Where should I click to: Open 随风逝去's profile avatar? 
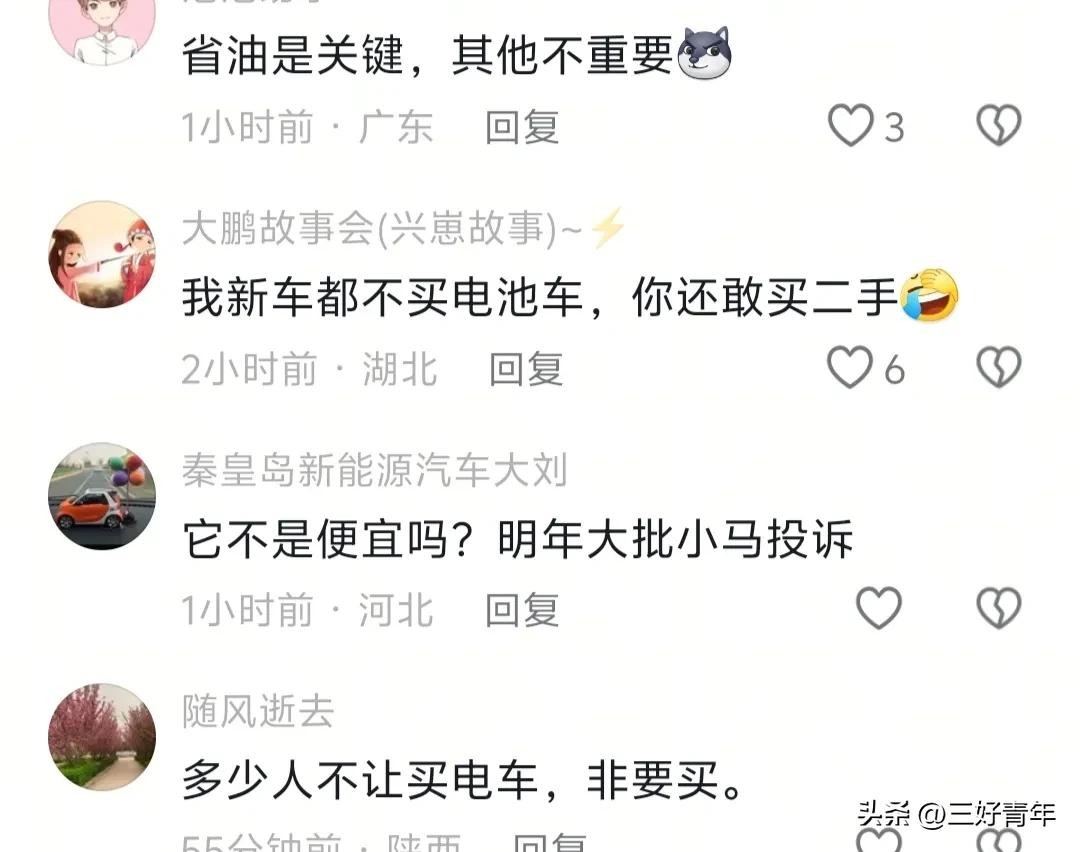[x=102, y=737]
